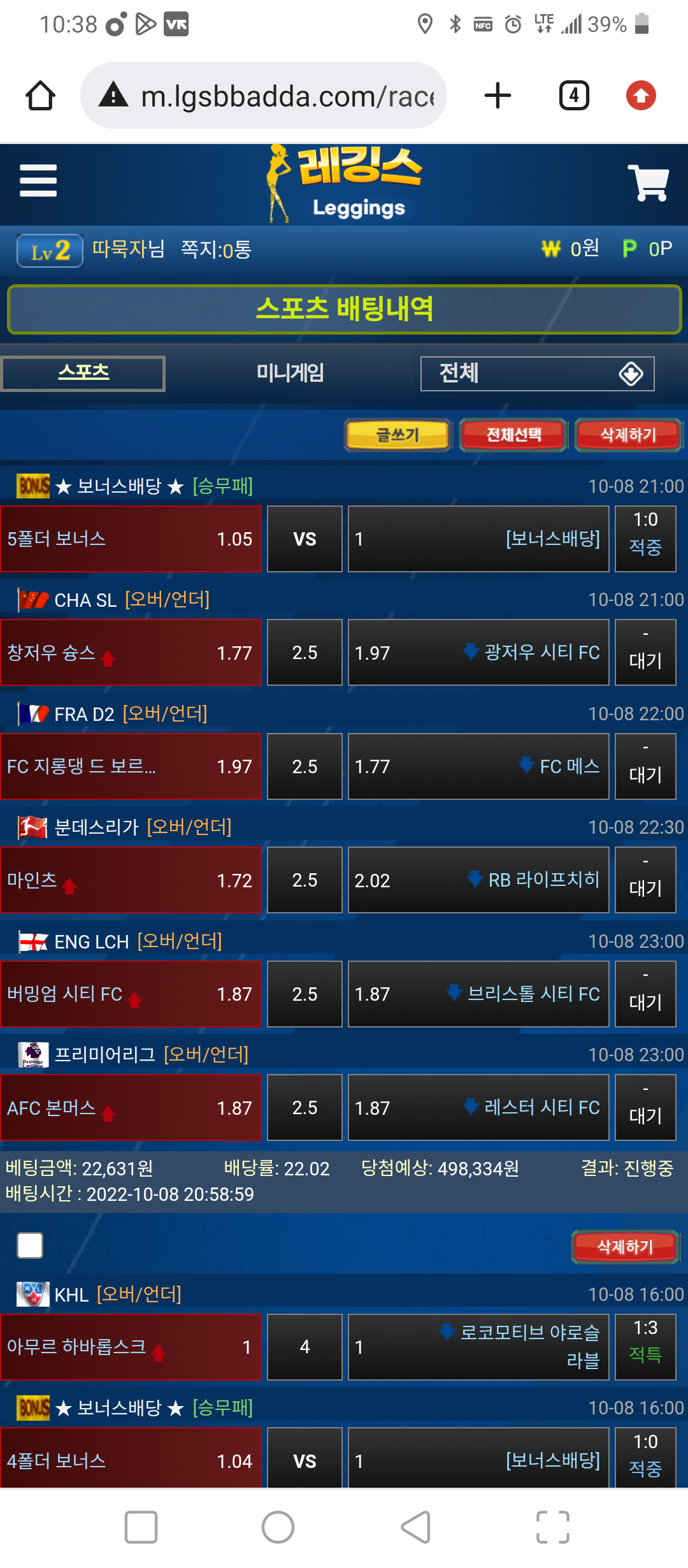
Task: Go to the browser home page
Action: point(40,96)
